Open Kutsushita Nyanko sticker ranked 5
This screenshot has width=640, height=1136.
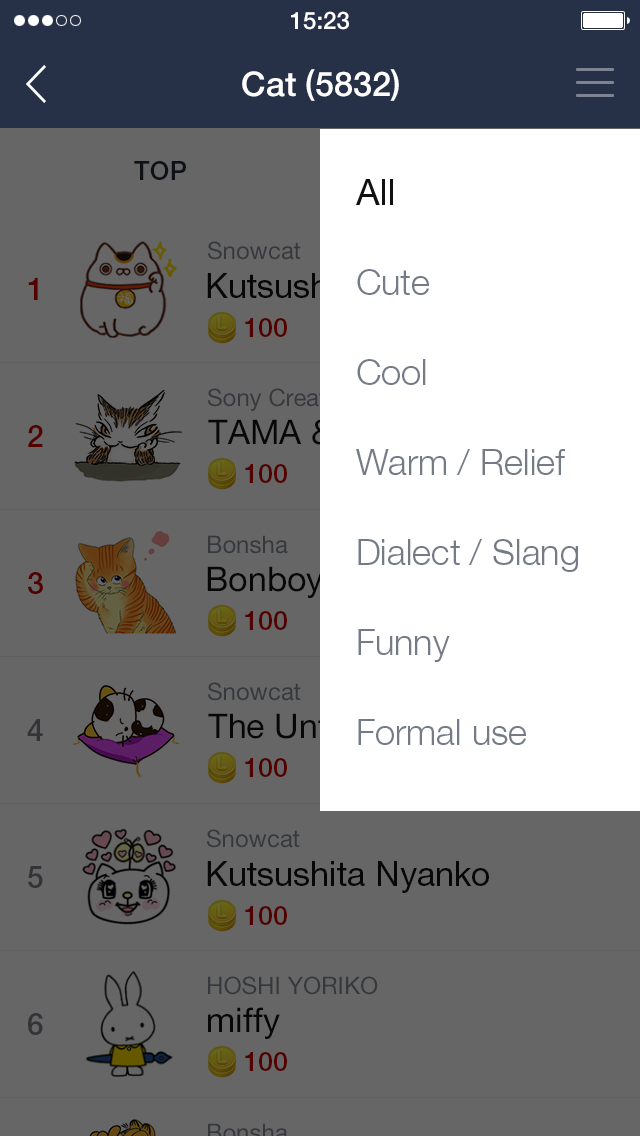[346, 876]
